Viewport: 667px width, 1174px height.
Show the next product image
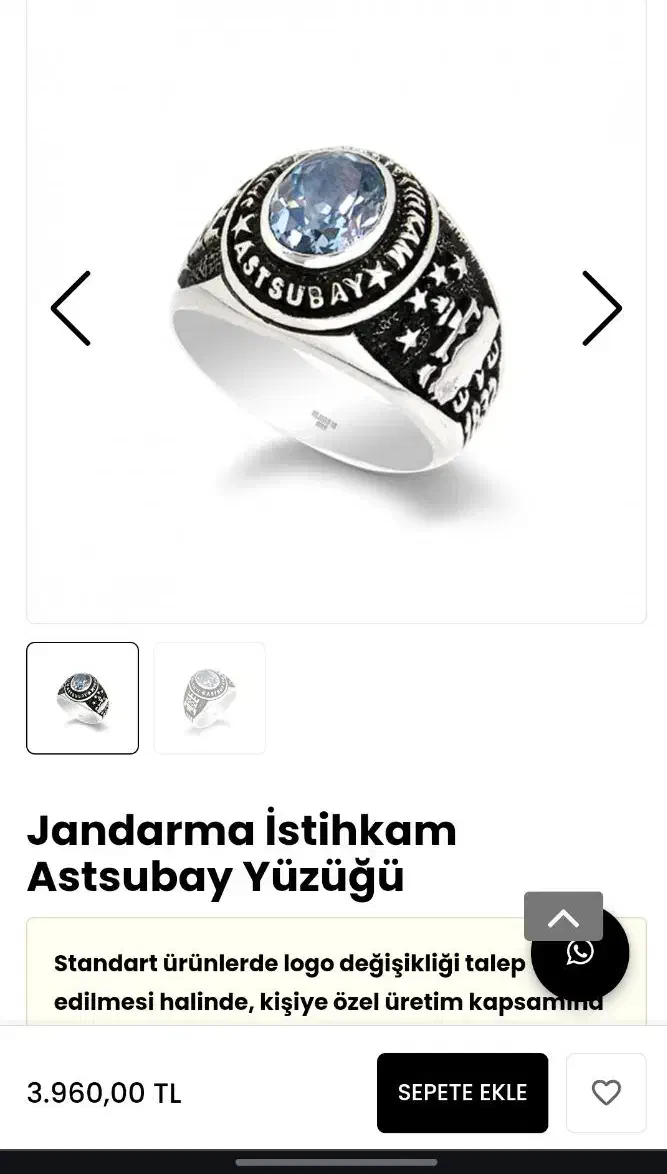pyautogui.click(x=602, y=308)
